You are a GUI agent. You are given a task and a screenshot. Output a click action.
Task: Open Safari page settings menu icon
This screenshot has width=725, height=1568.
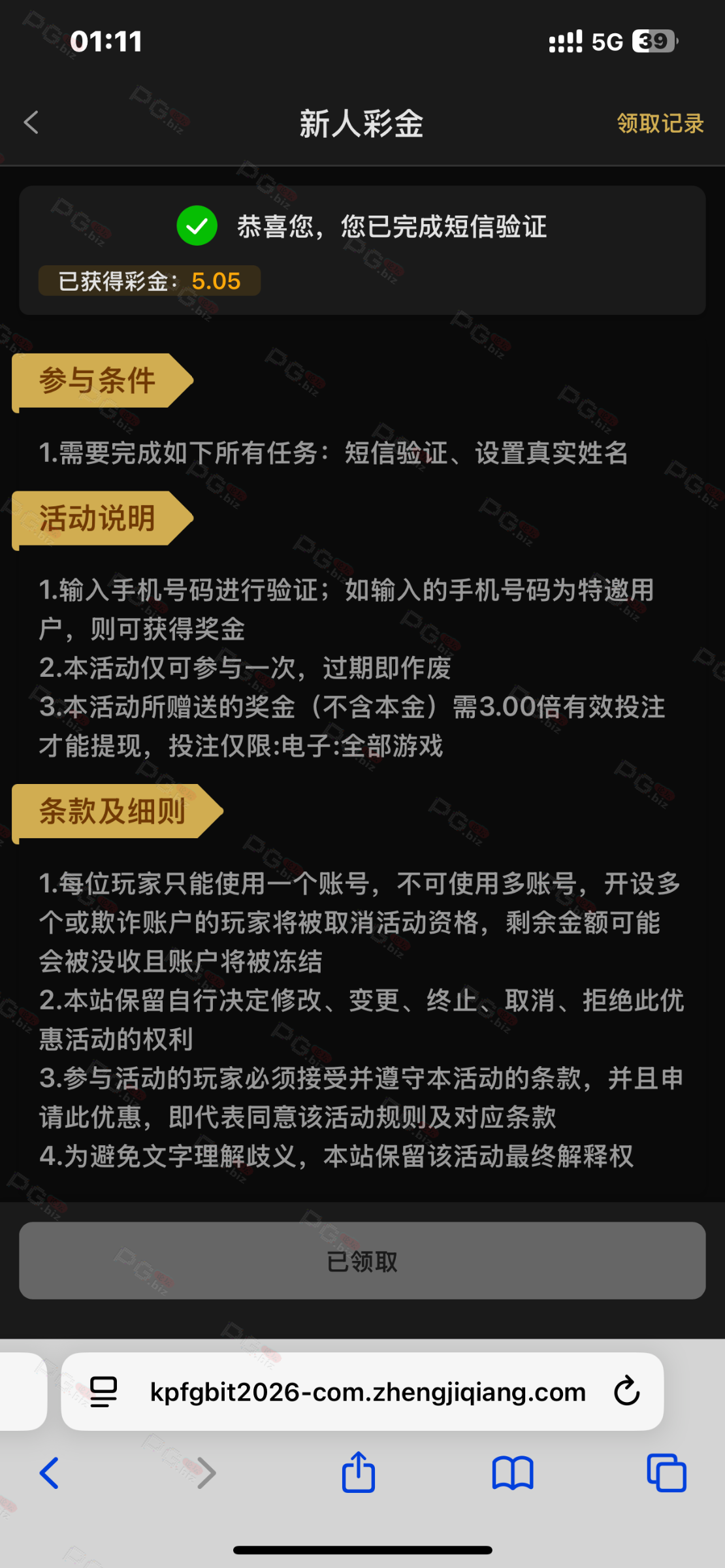[103, 1392]
